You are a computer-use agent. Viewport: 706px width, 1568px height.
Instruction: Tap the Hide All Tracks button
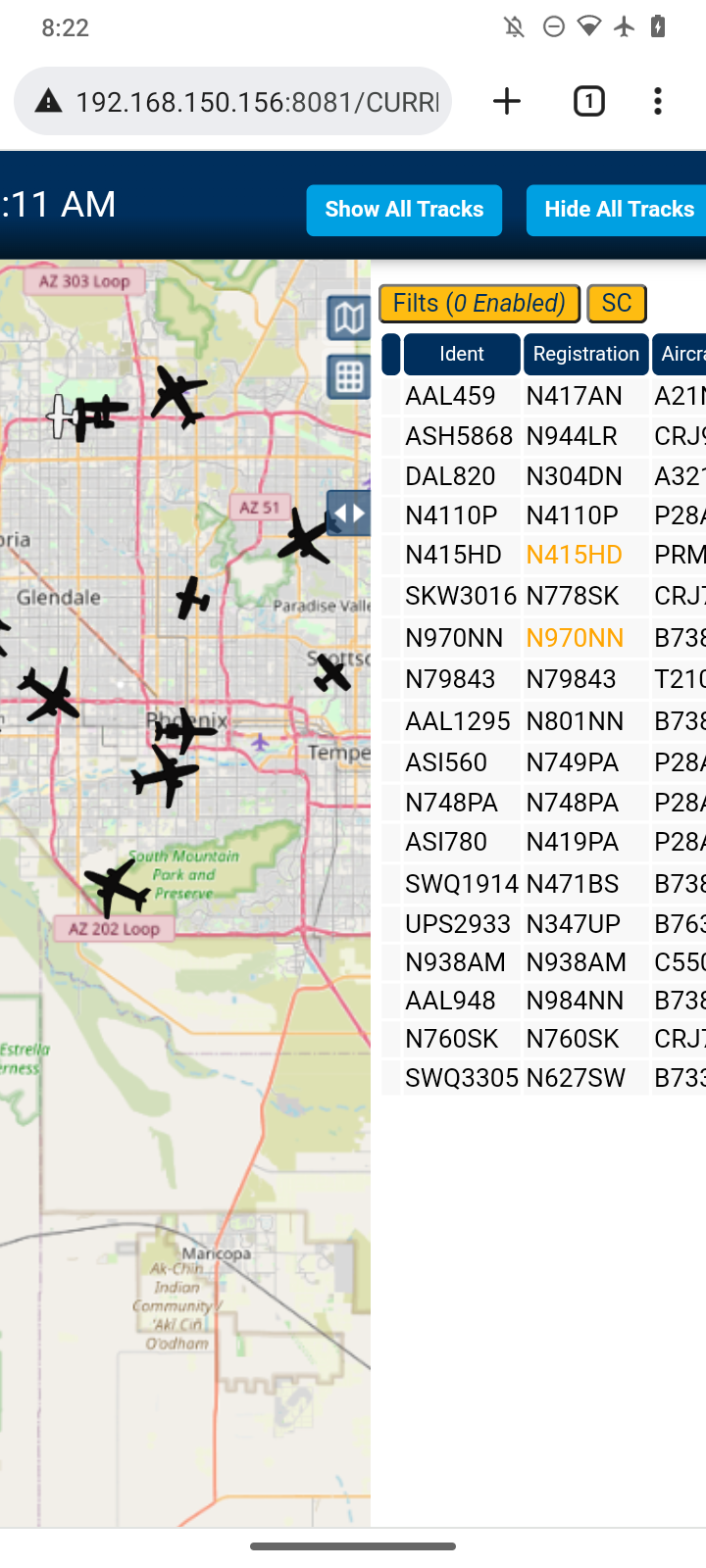point(618,210)
